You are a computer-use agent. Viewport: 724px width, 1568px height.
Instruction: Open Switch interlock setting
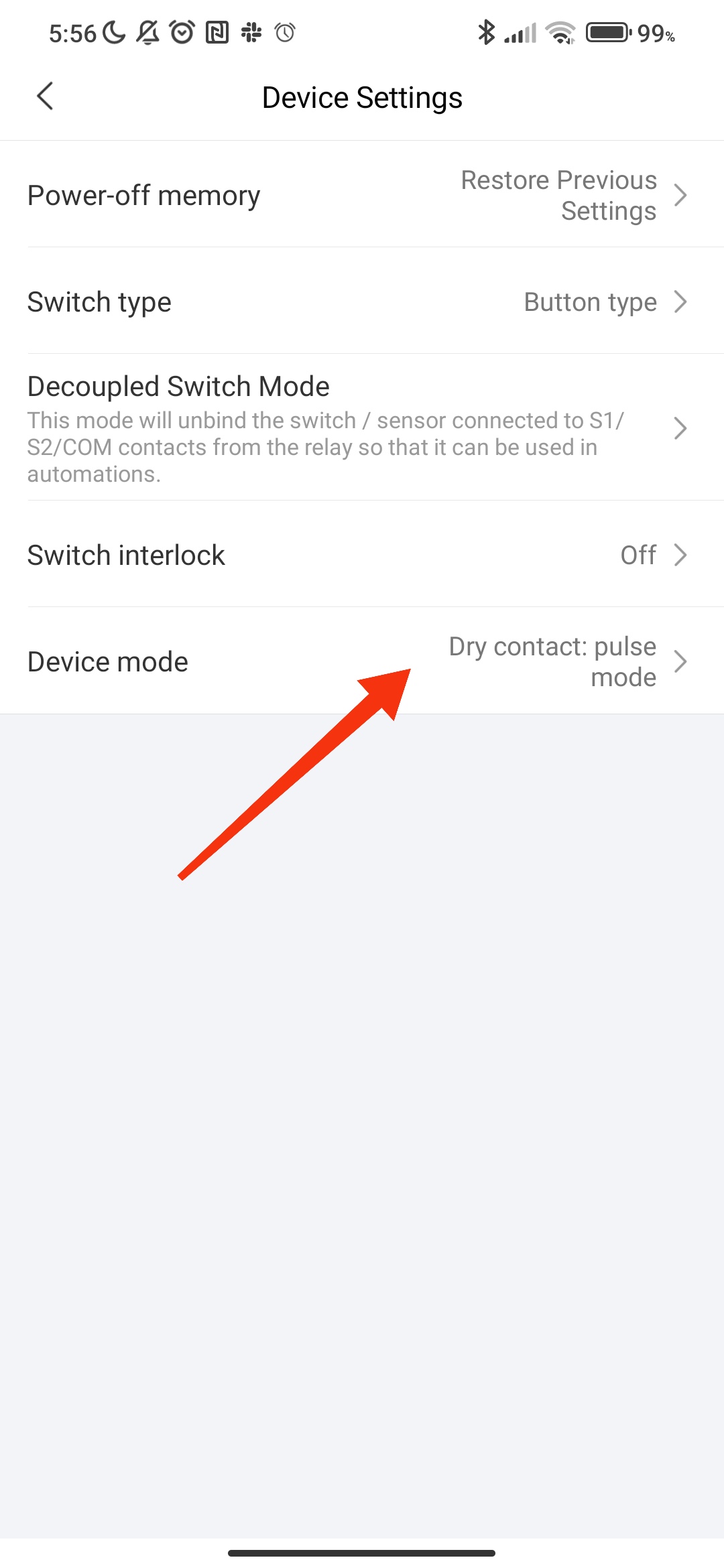point(362,554)
